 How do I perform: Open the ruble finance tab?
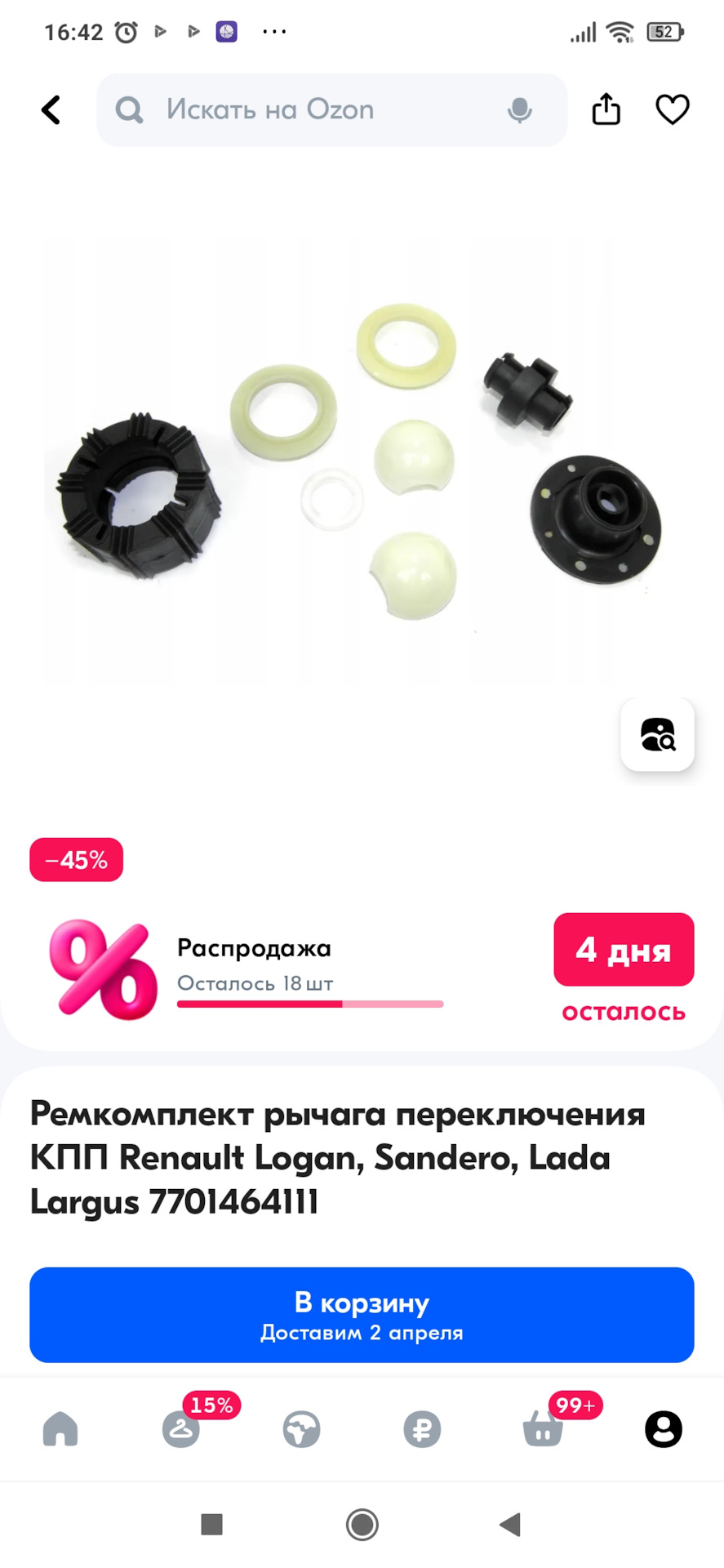(x=422, y=1429)
